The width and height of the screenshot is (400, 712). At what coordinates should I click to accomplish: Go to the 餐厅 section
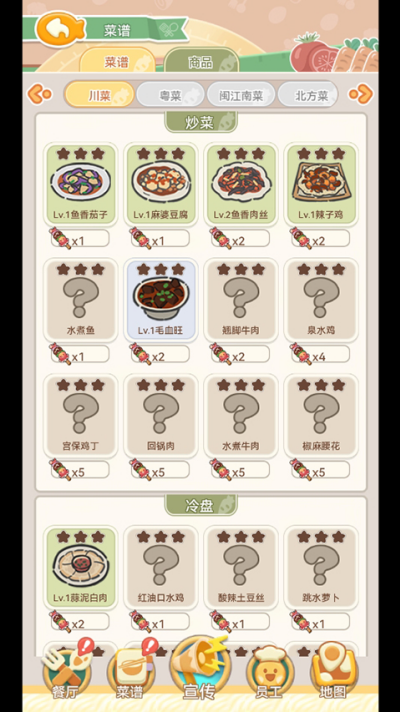[x=66, y=671]
